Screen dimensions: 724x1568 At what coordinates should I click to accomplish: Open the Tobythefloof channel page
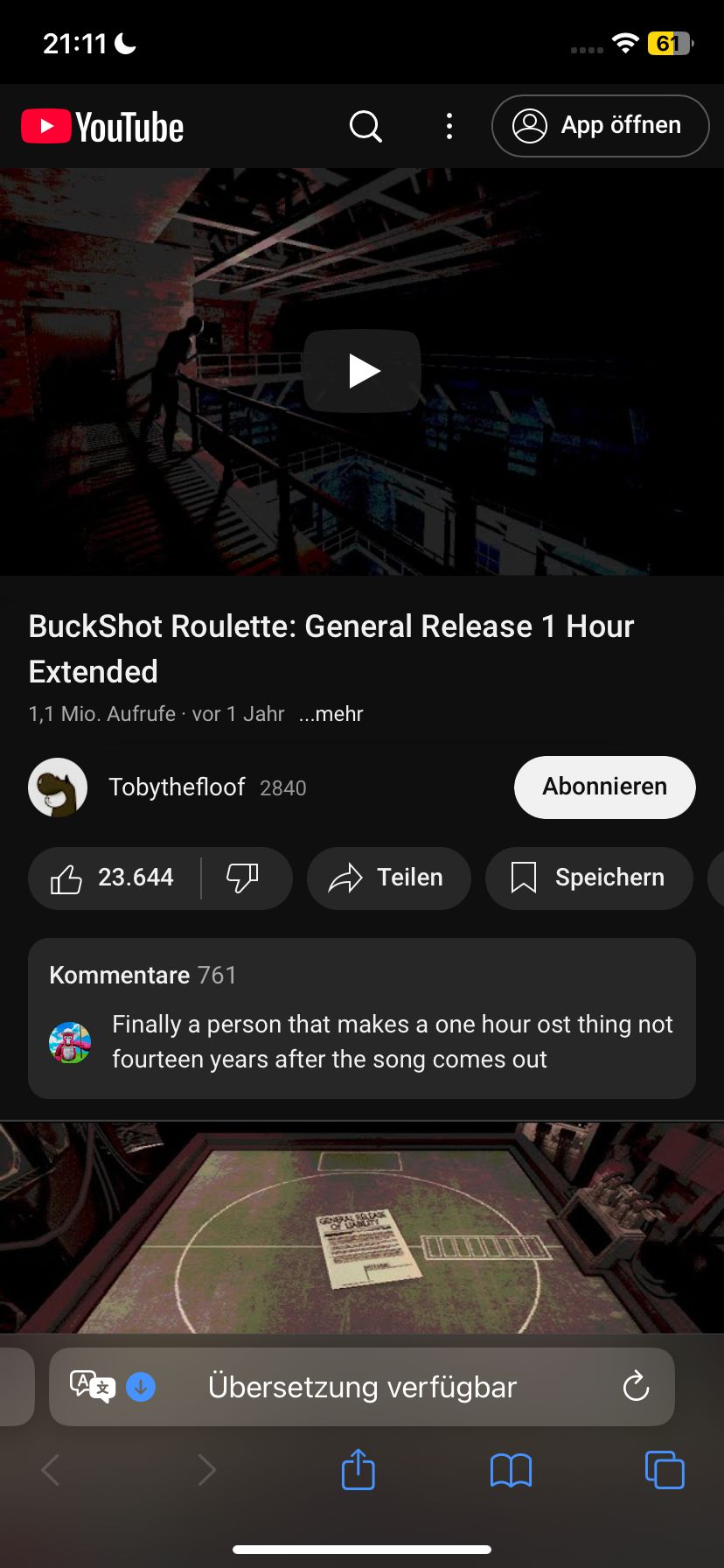[177, 787]
